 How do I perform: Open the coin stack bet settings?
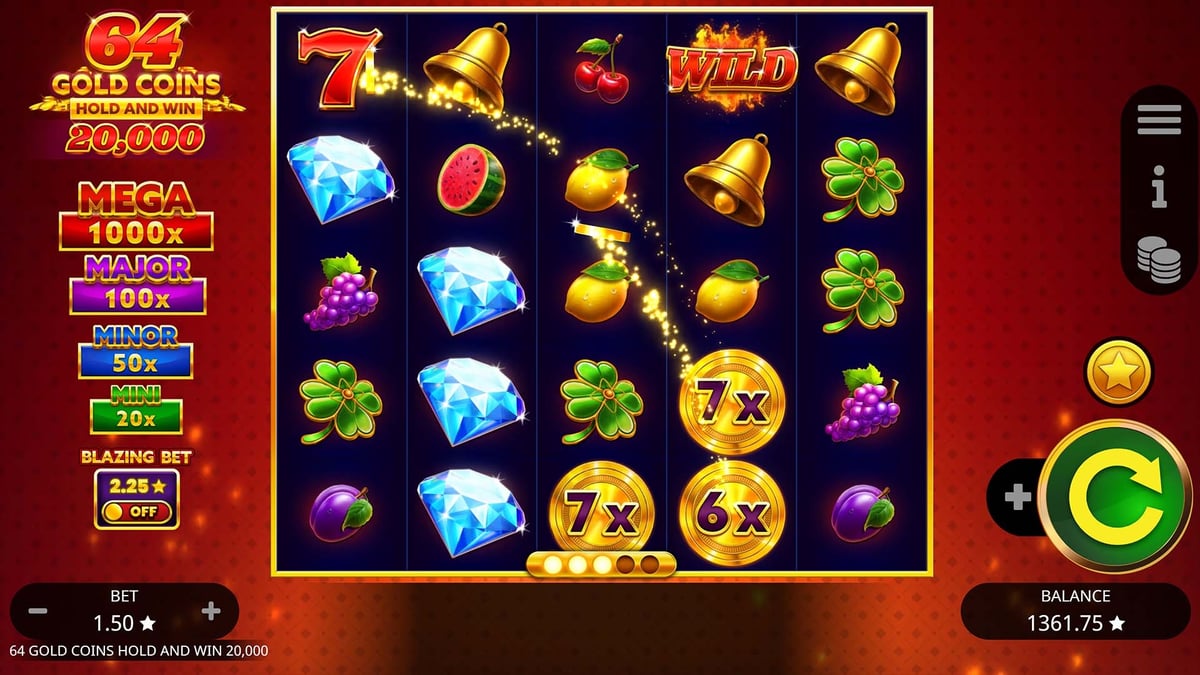click(x=1159, y=256)
